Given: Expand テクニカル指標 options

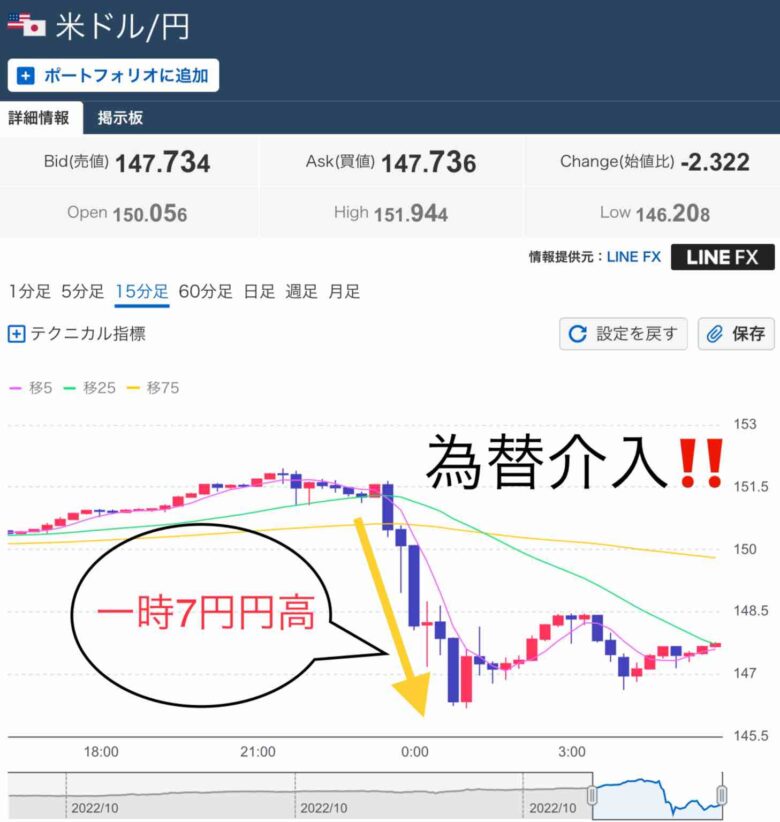Looking at the screenshot, I should point(77,334).
